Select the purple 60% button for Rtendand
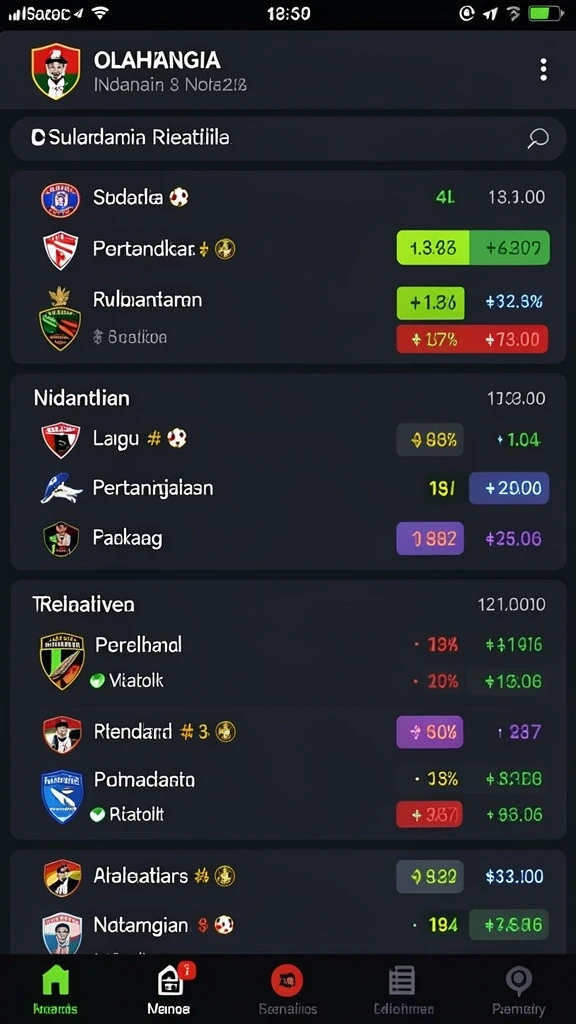Viewport: 576px width, 1024px height. (x=430, y=731)
